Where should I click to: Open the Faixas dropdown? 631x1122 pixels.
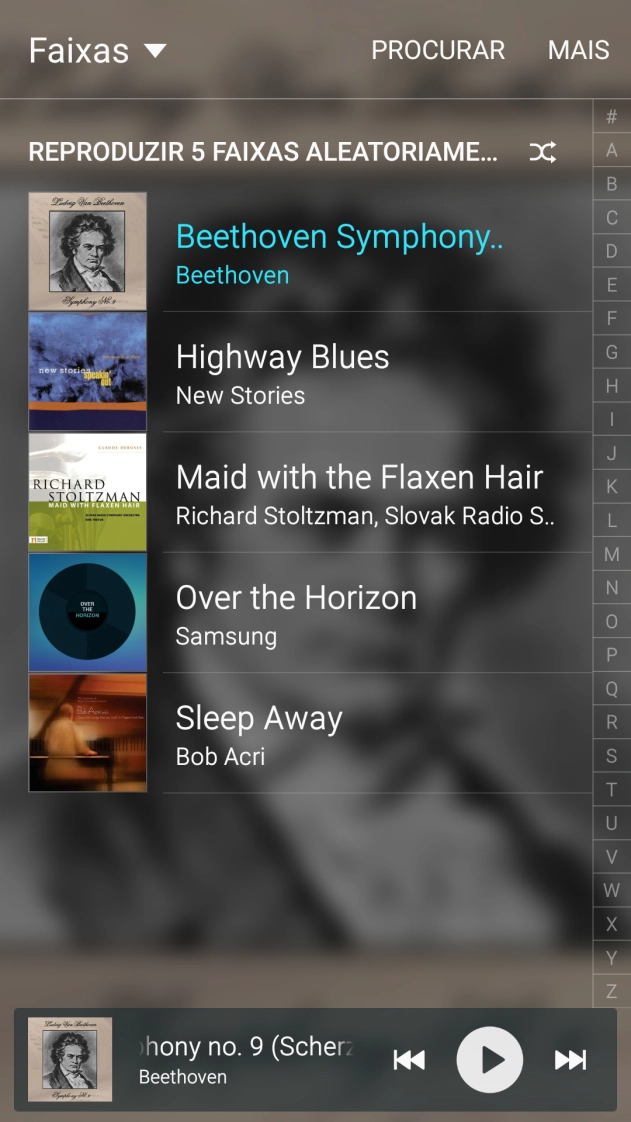(97, 51)
